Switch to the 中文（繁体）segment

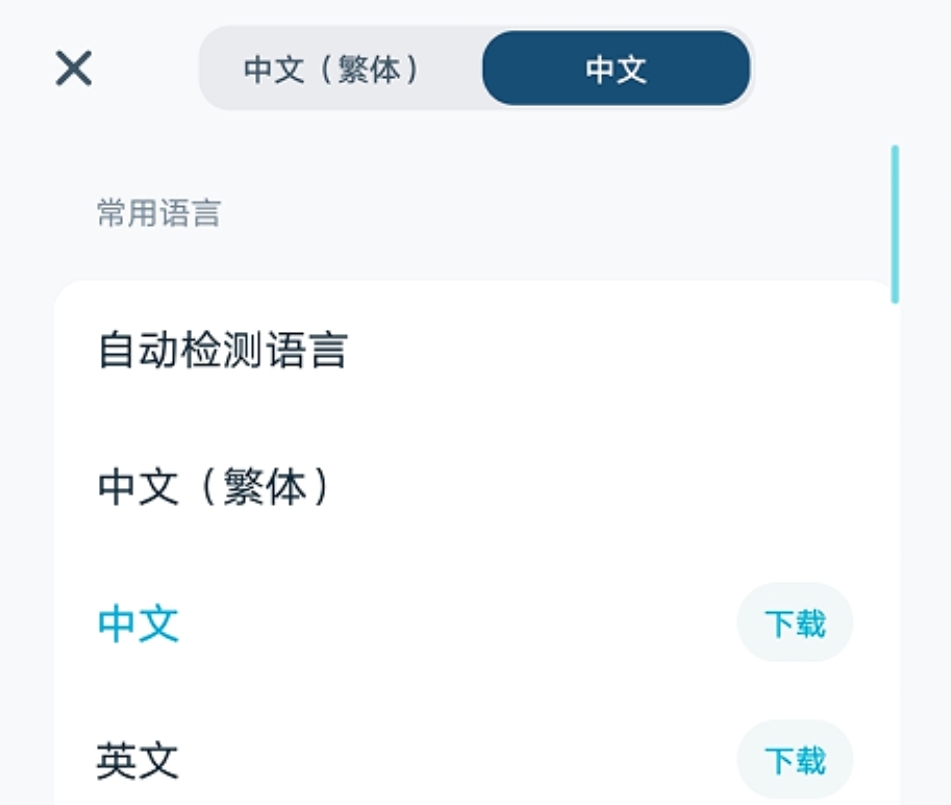[x=332, y=69]
